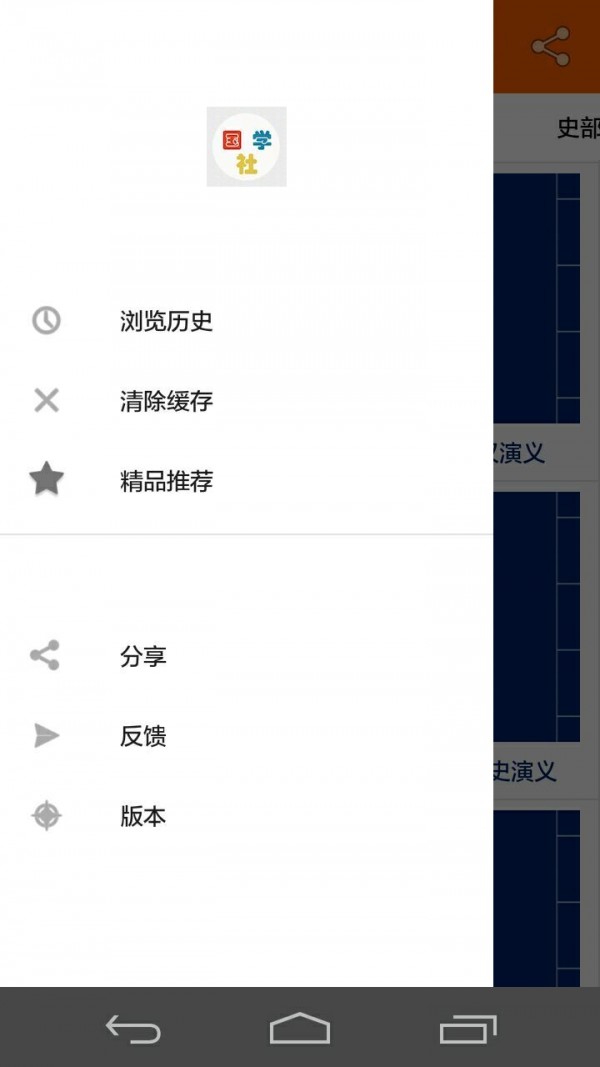Open 浏览历史 browsing history

tap(166, 321)
